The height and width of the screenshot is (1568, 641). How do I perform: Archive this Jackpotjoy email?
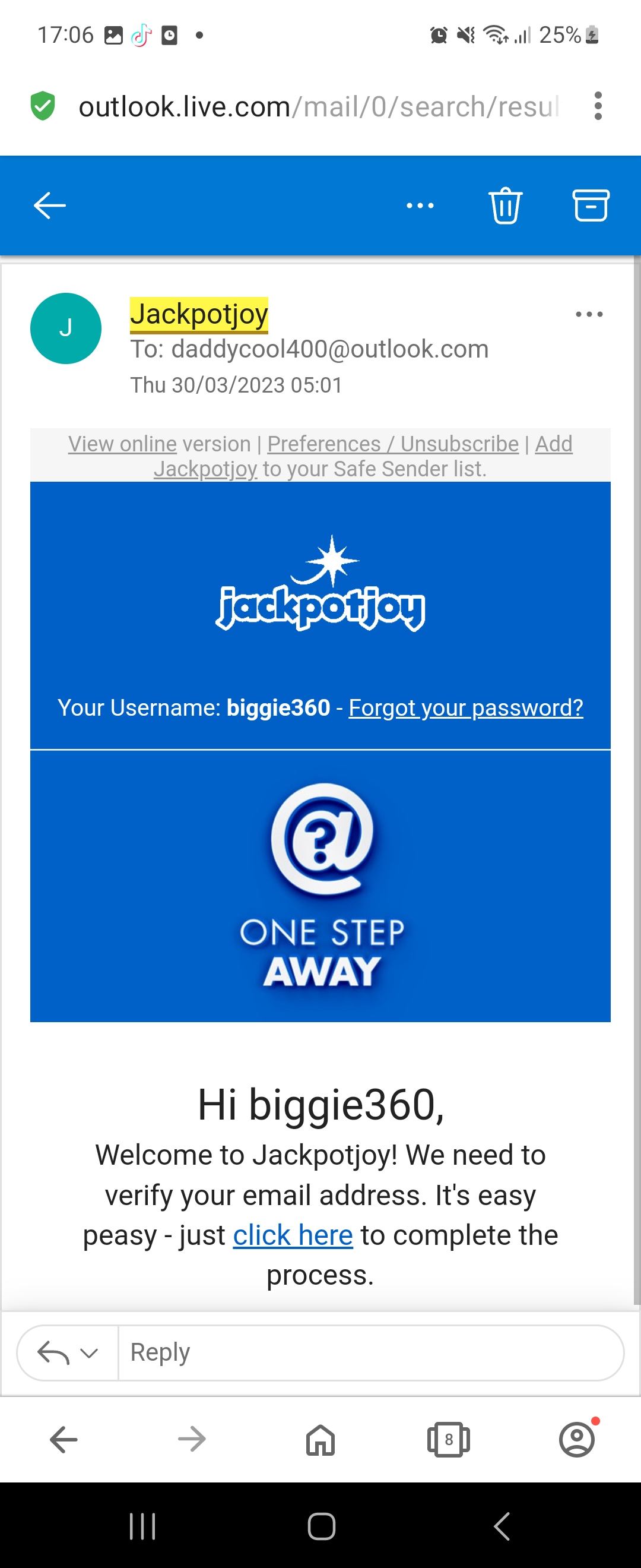(591, 205)
